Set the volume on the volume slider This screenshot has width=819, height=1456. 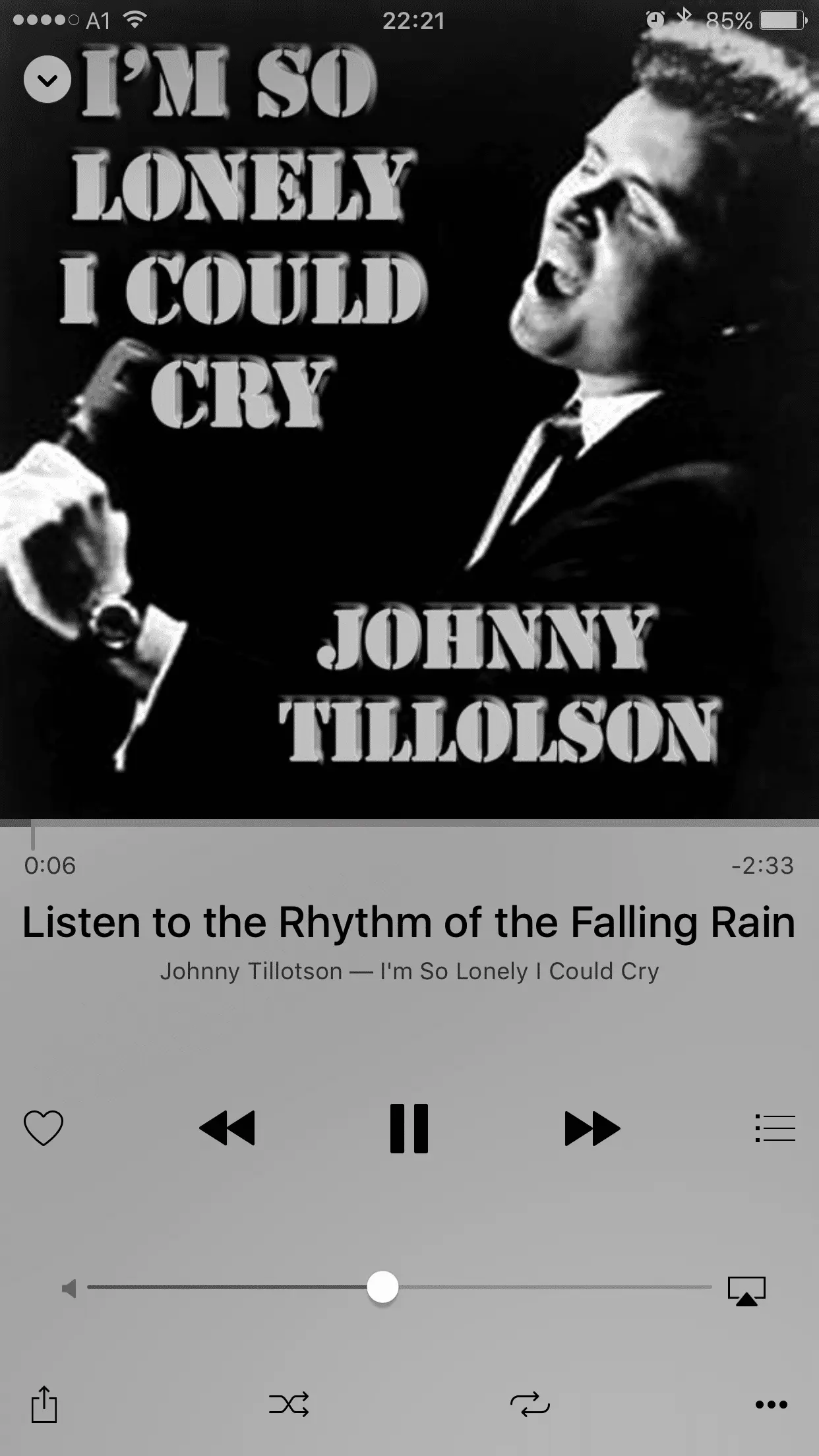(x=382, y=1287)
